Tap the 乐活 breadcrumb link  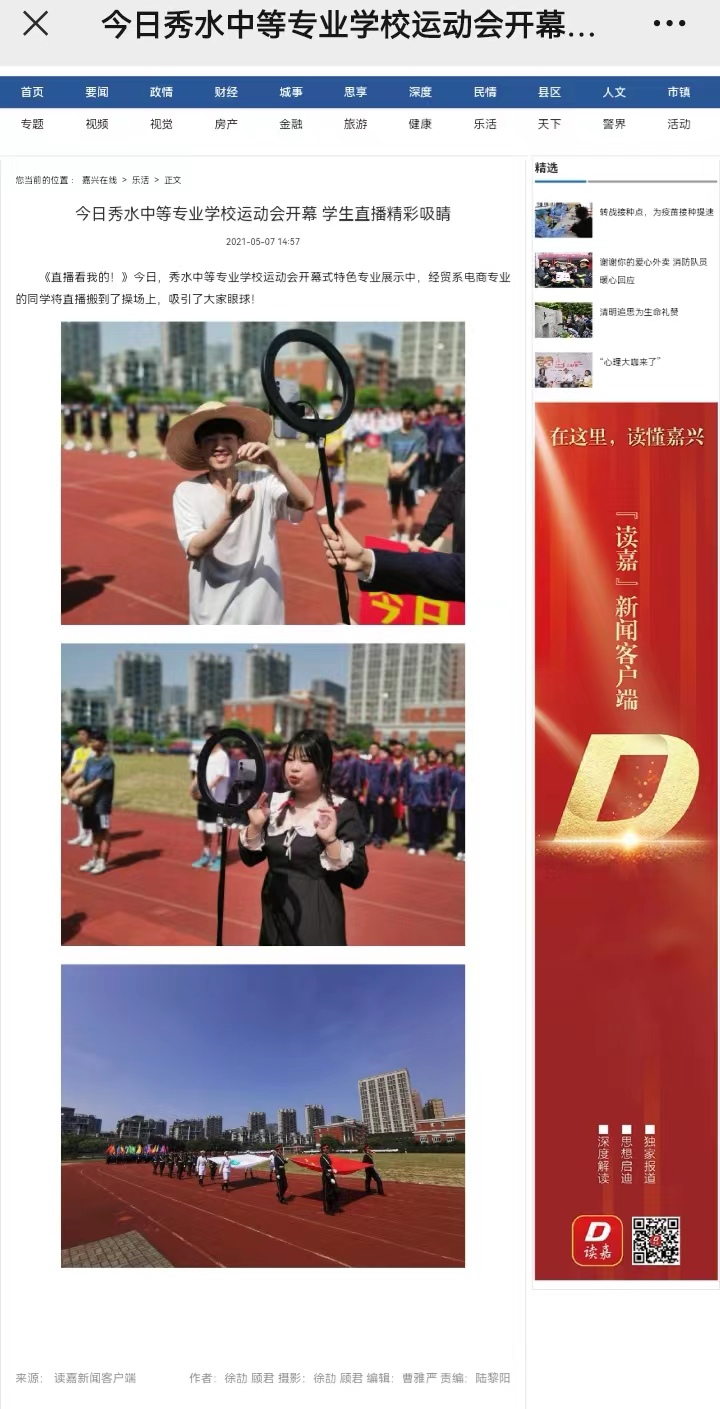click(140, 180)
